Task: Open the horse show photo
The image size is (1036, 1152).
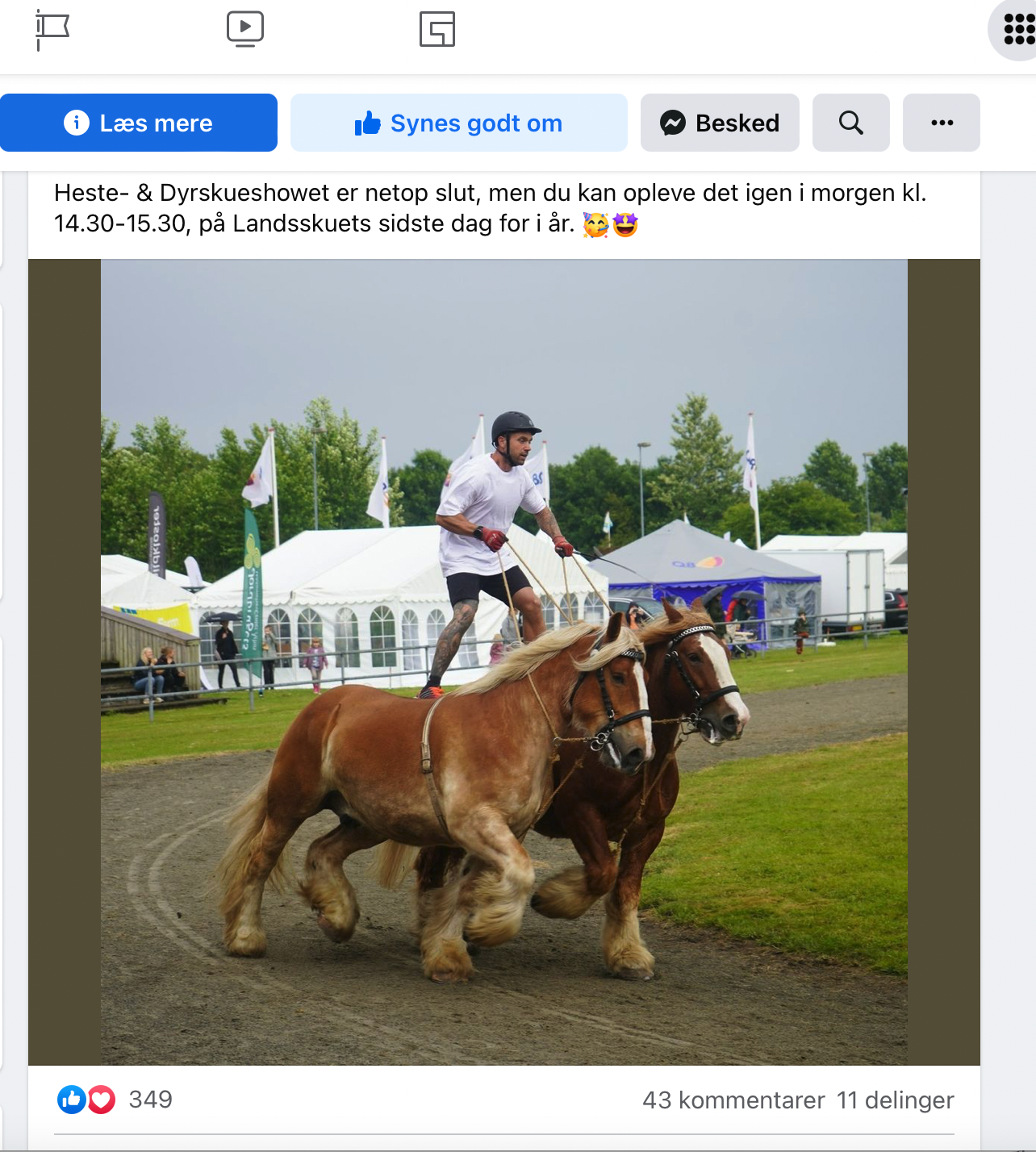Action: click(503, 662)
